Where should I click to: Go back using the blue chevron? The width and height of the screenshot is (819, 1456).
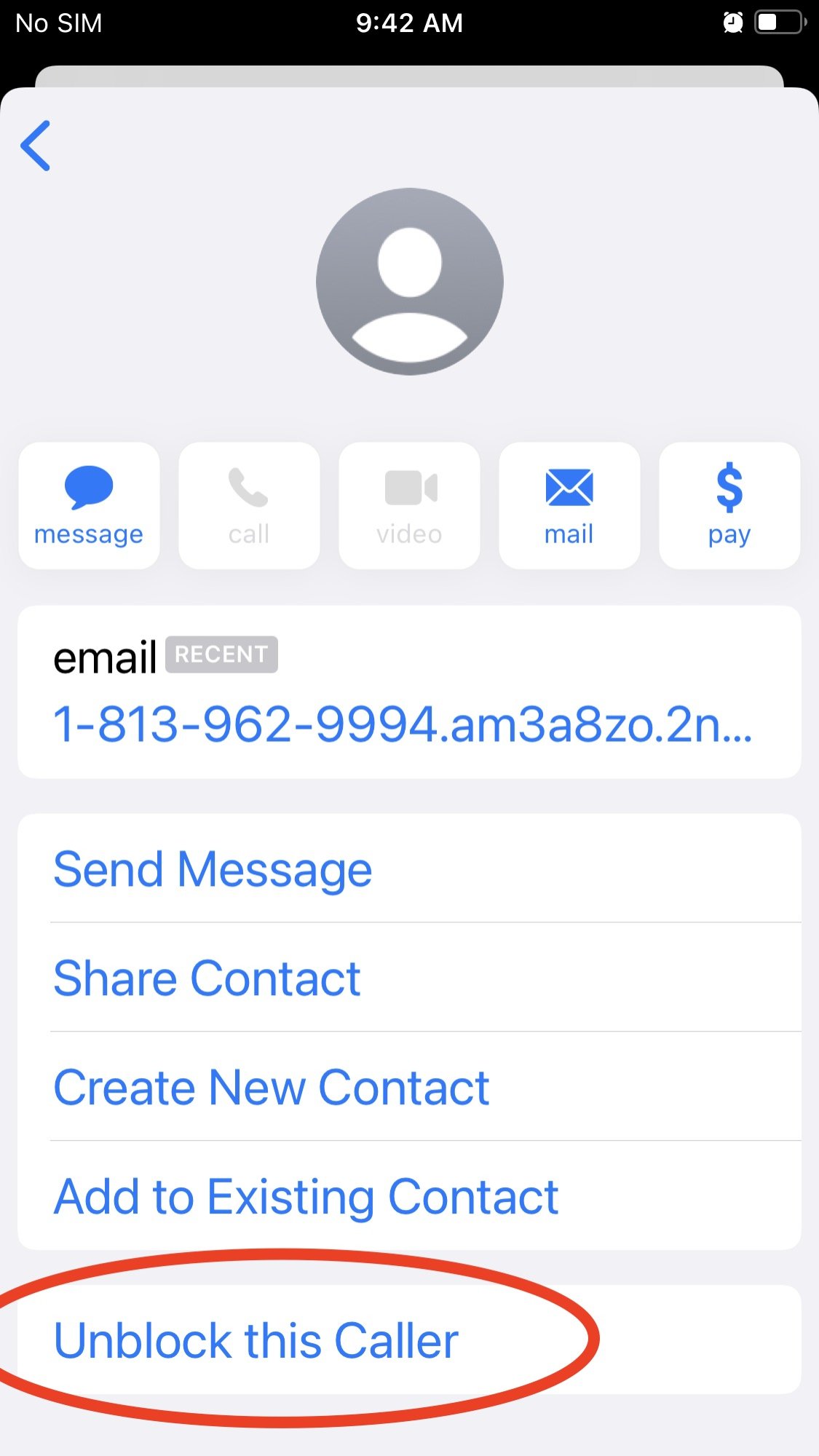(x=36, y=146)
